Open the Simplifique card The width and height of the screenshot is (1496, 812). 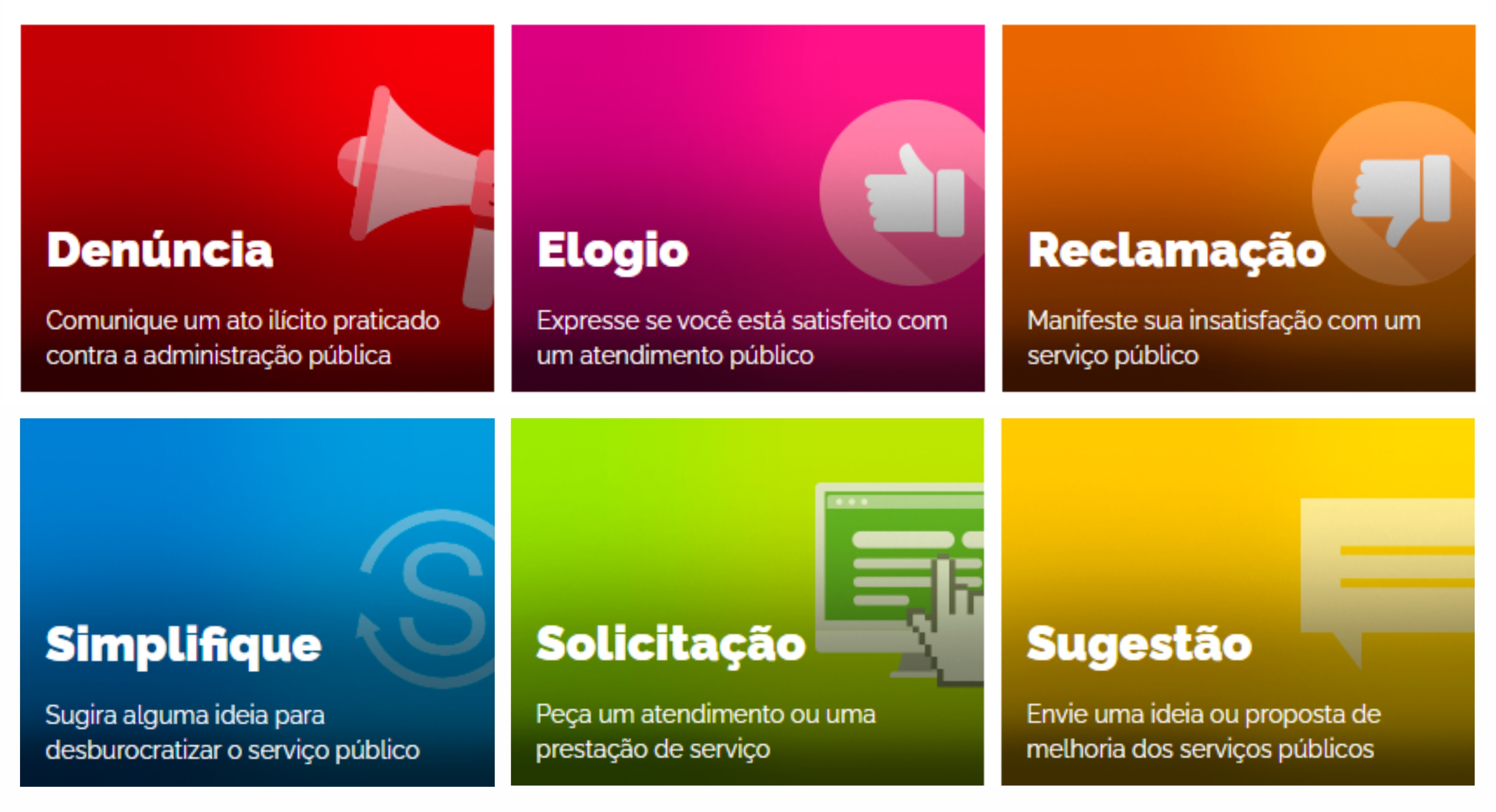click(x=257, y=602)
